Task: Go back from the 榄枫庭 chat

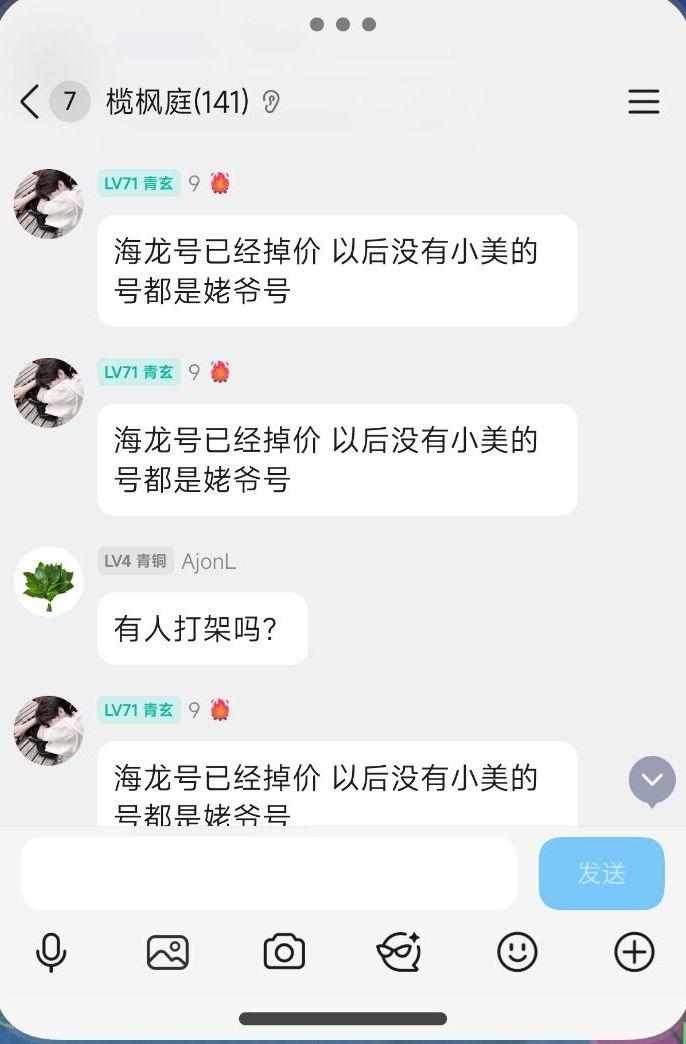Action: (x=30, y=101)
